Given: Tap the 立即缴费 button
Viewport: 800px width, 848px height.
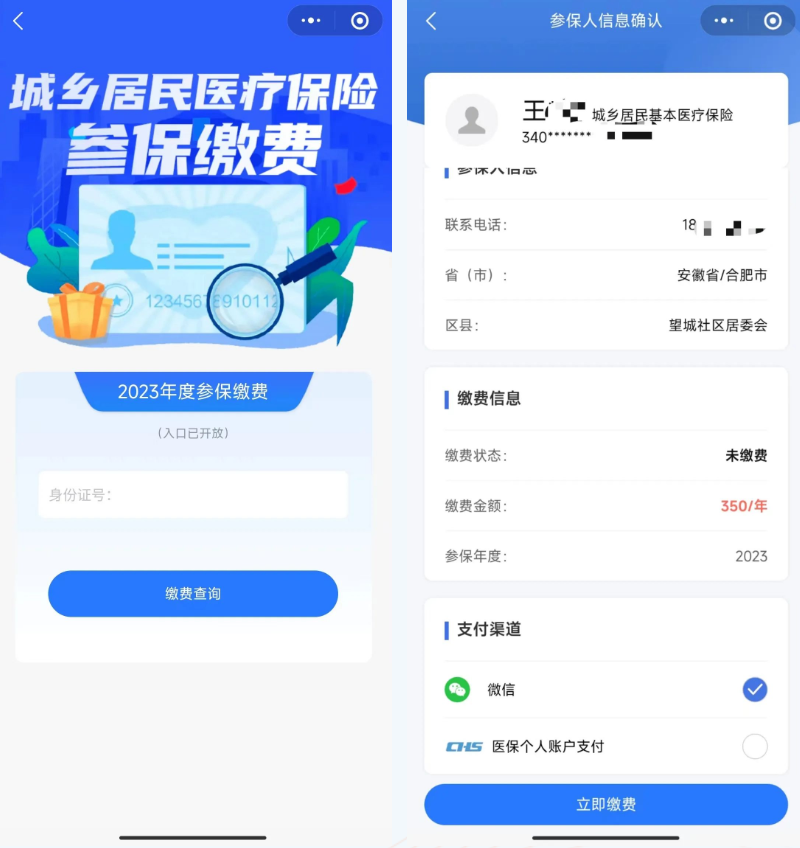Looking at the screenshot, I should (606, 805).
